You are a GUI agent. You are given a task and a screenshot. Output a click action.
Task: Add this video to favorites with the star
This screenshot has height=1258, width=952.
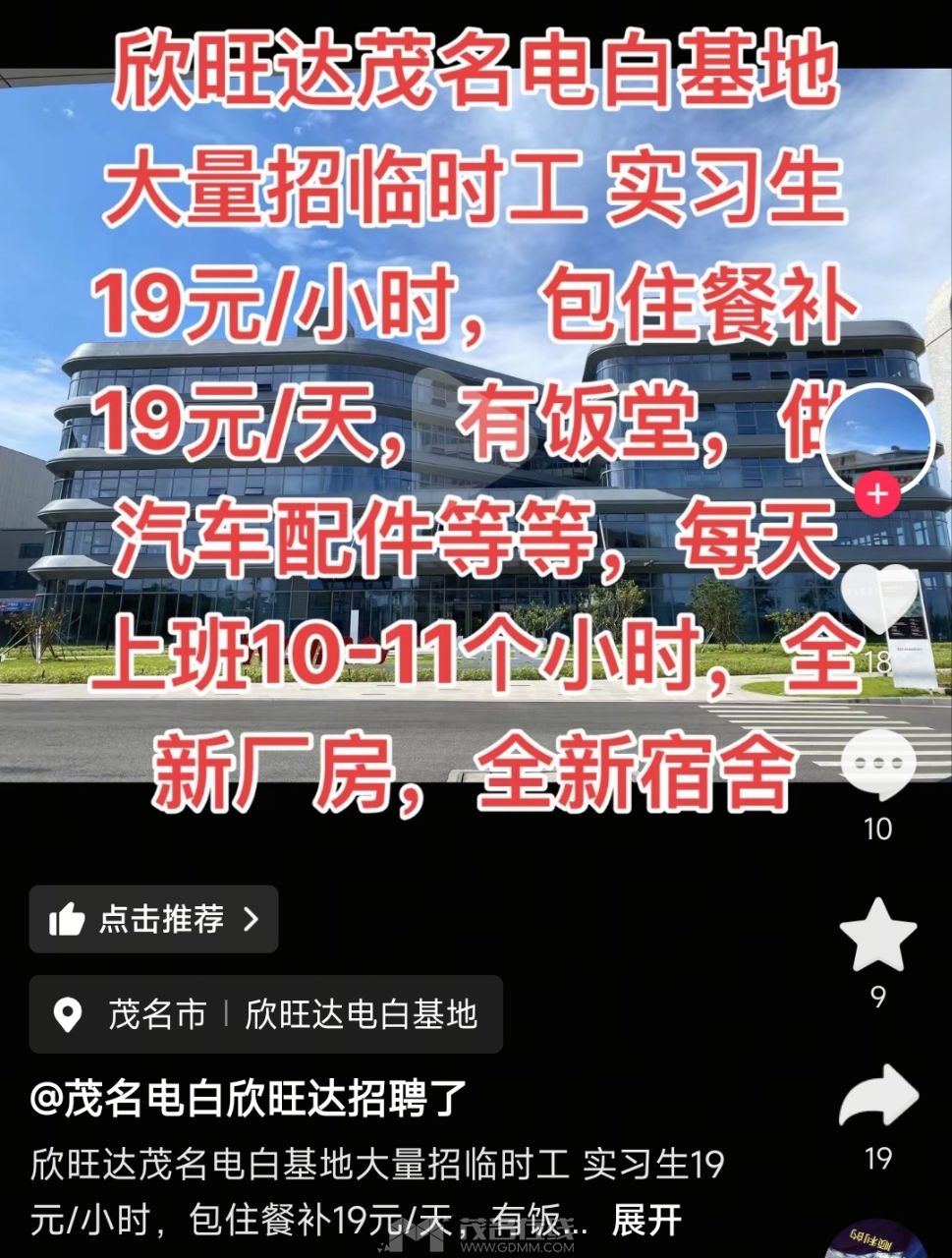click(877, 936)
